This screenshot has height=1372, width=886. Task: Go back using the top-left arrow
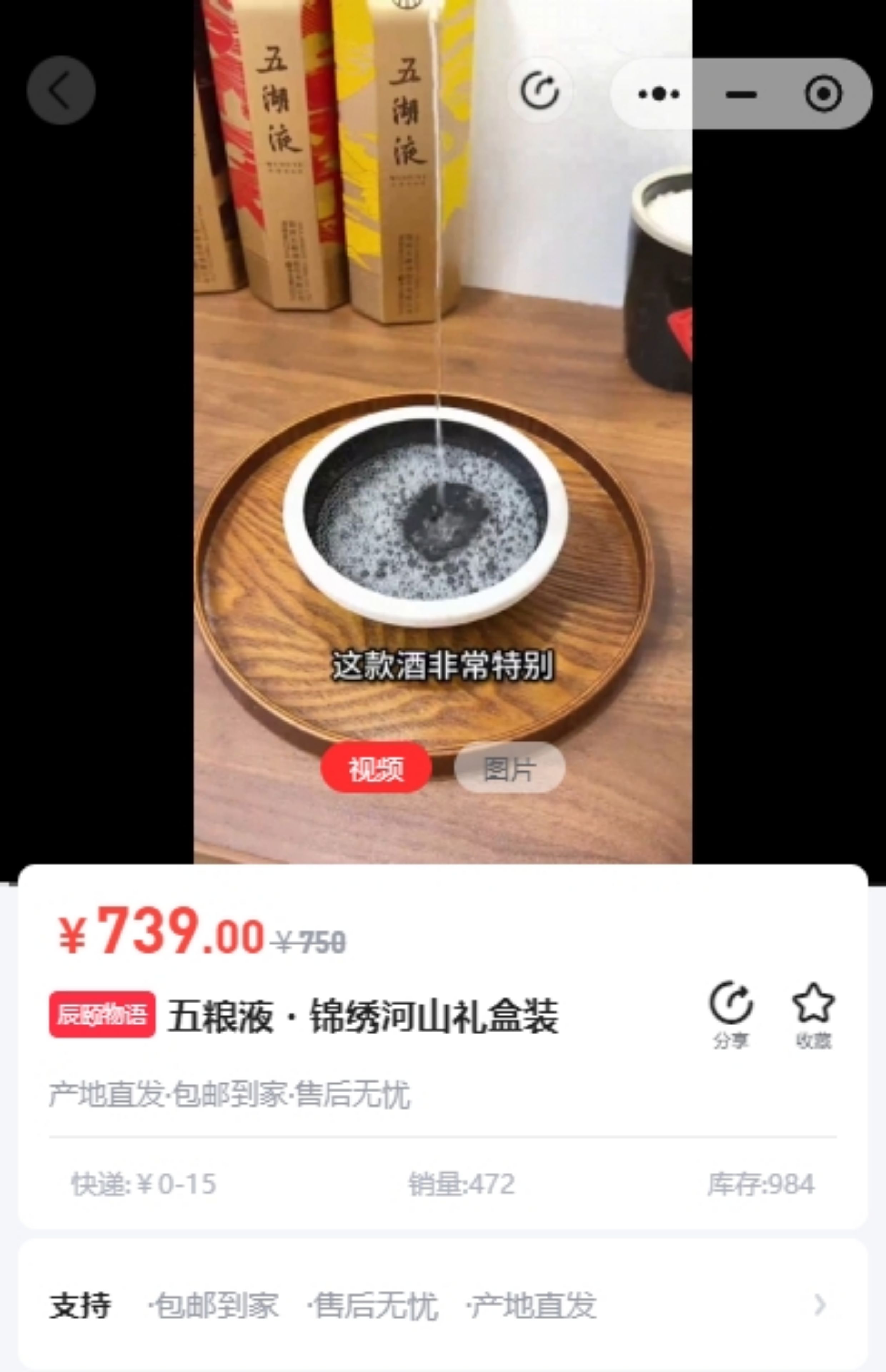tap(60, 90)
